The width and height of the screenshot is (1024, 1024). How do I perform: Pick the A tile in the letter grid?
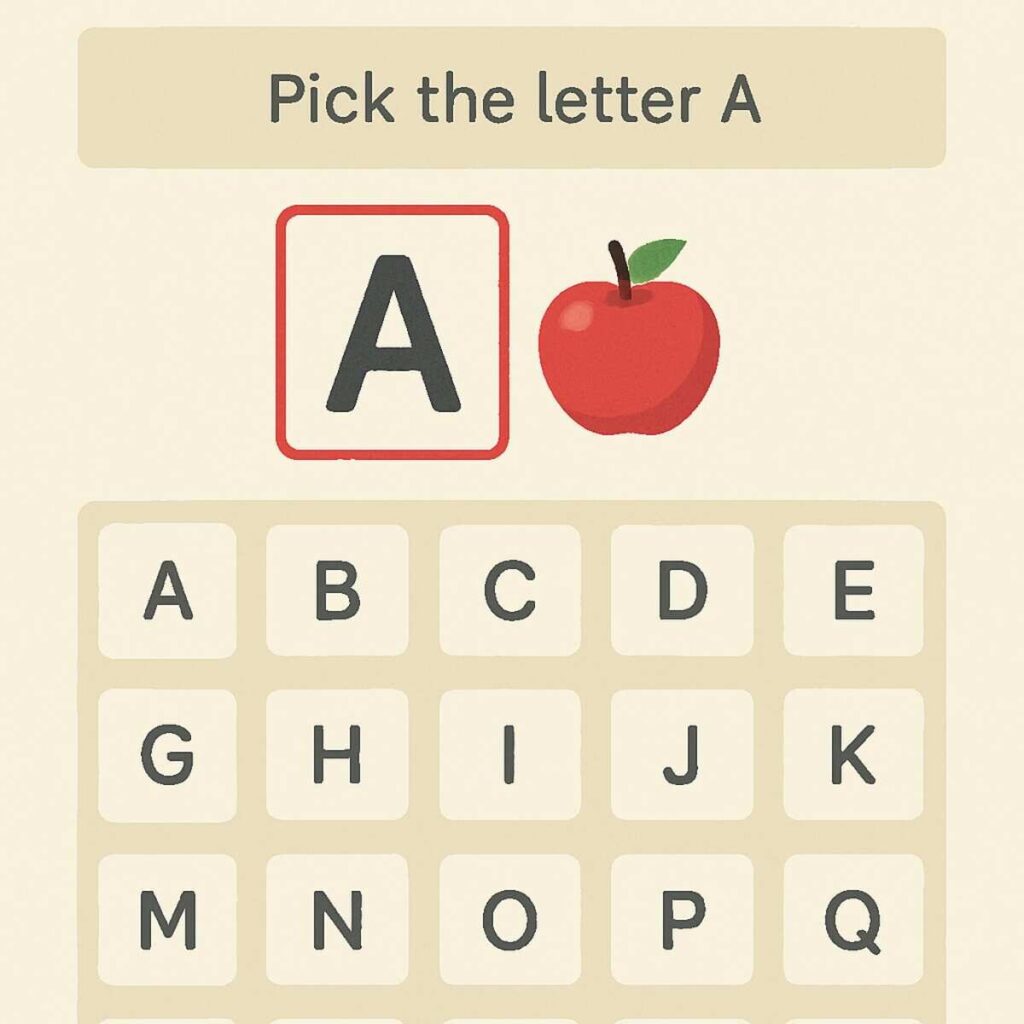[x=167, y=591]
